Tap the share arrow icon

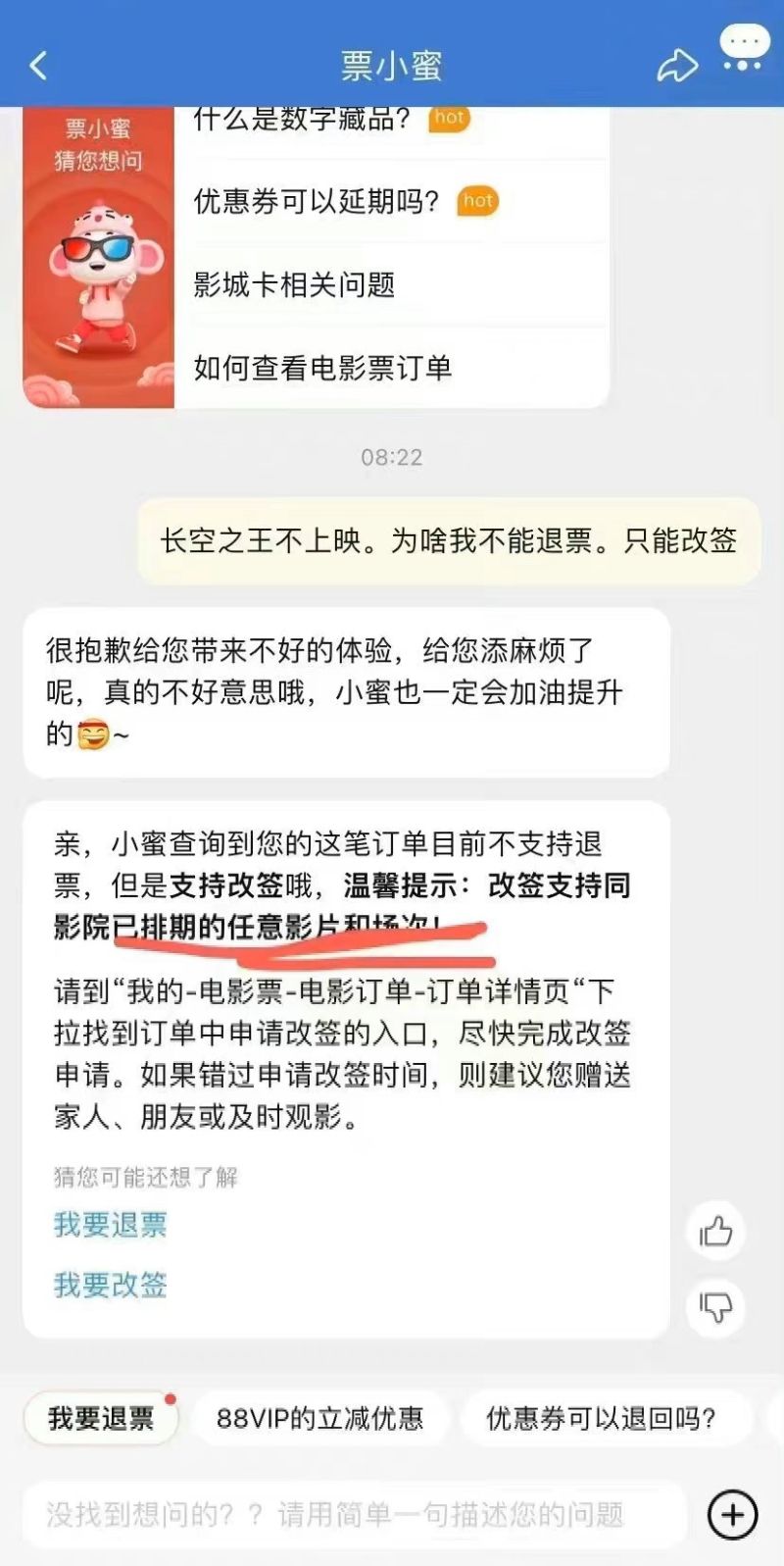(676, 67)
